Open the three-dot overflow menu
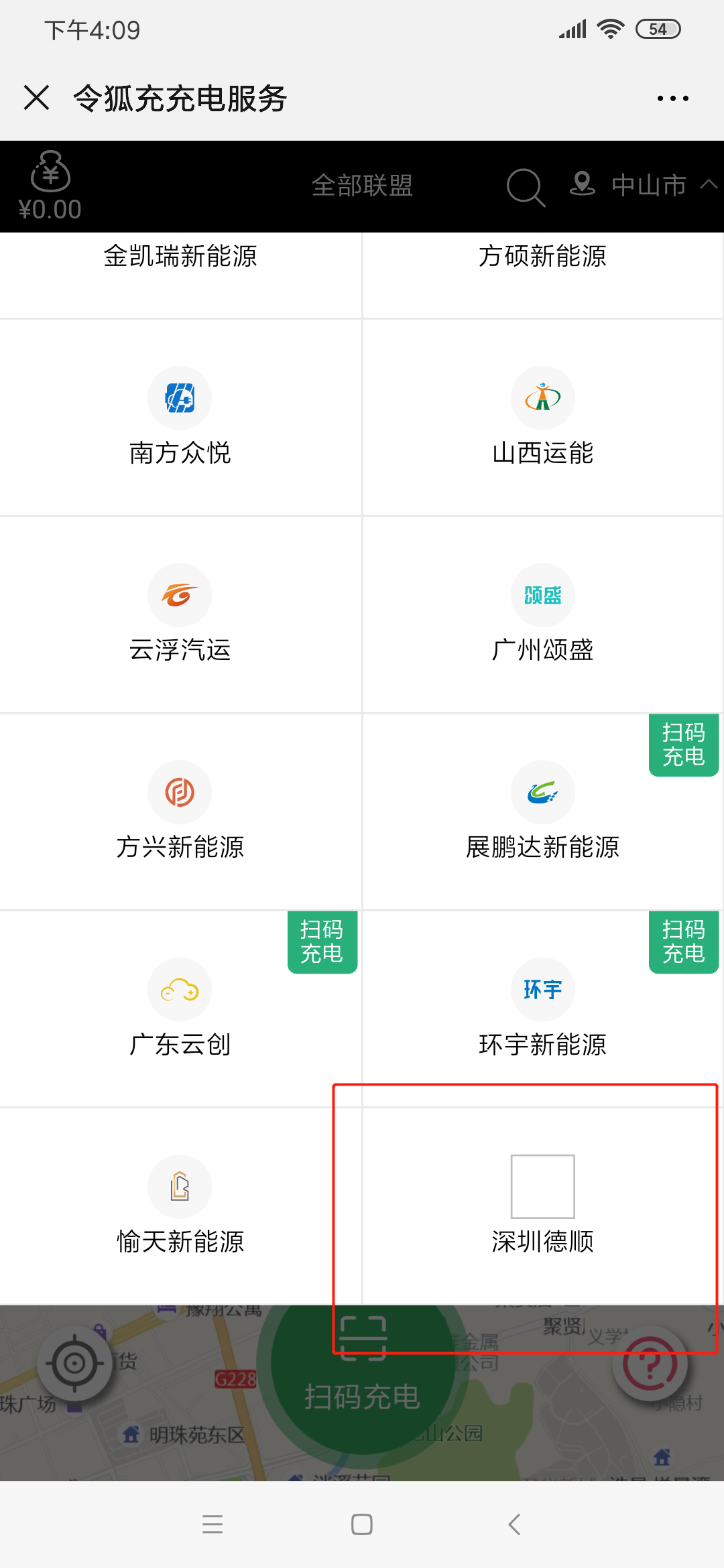The width and height of the screenshot is (724, 1568). [x=672, y=99]
